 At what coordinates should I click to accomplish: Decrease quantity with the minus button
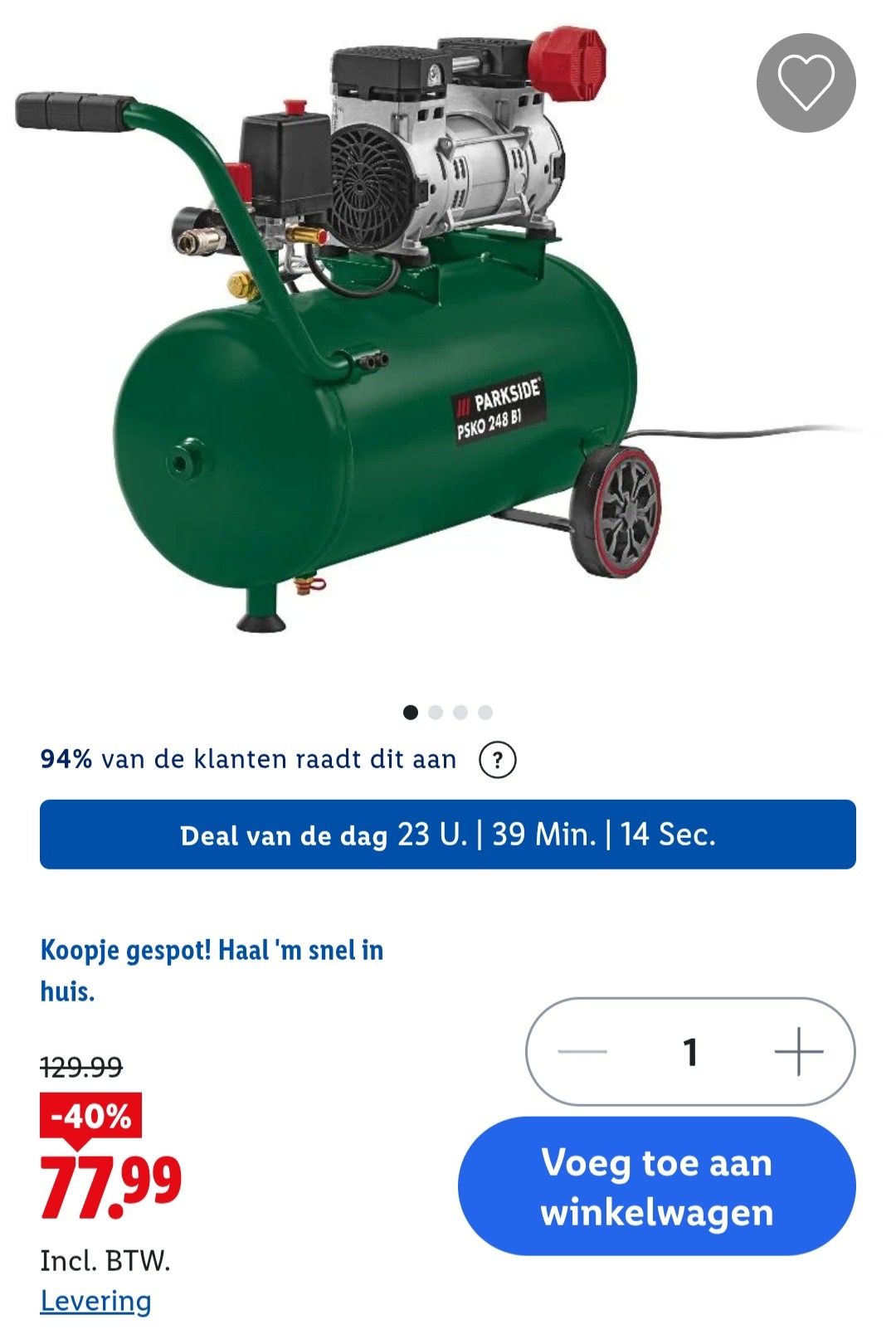pyautogui.click(x=583, y=1052)
